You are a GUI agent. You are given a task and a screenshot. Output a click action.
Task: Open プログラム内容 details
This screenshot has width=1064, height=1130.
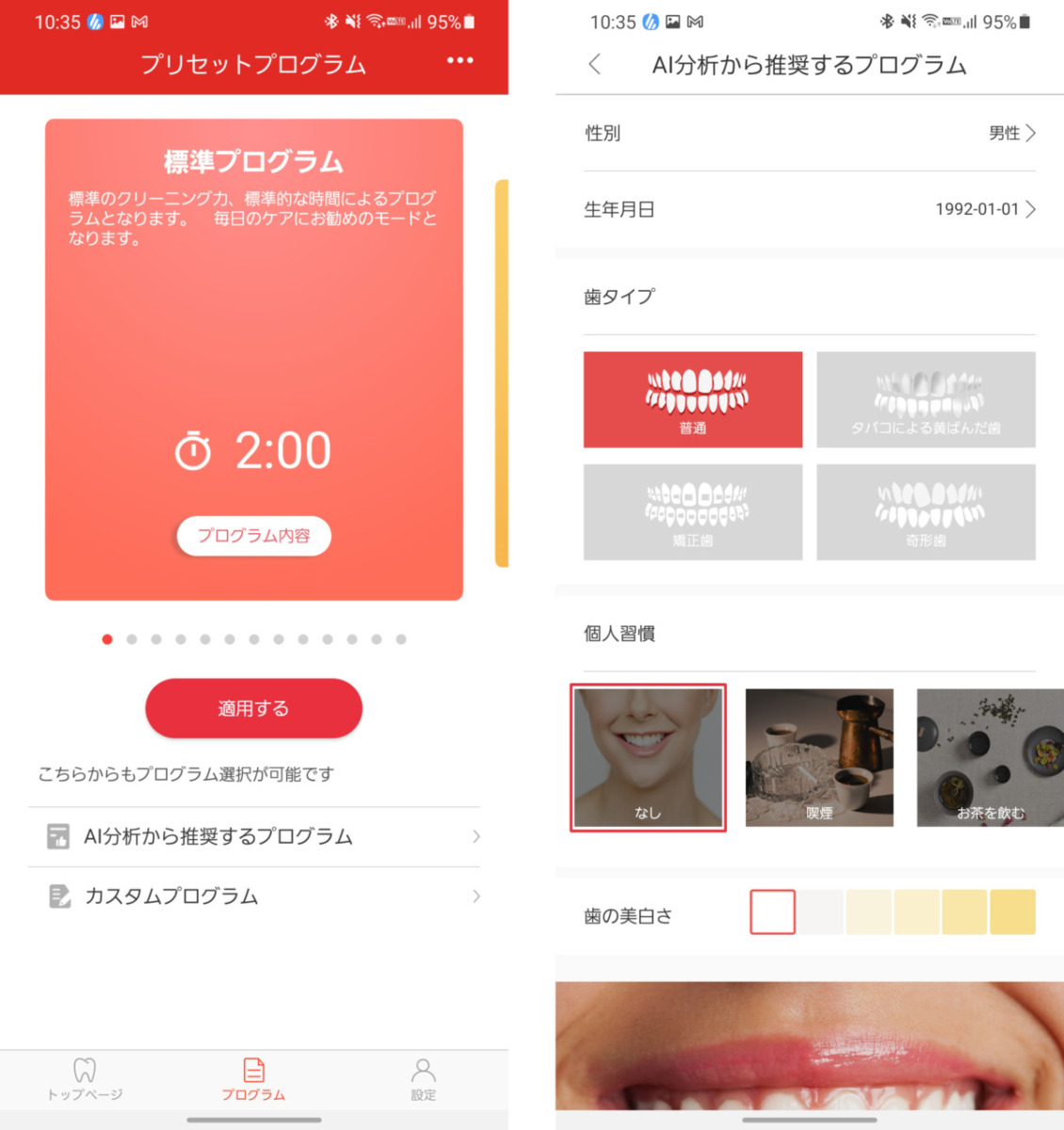coord(253,536)
